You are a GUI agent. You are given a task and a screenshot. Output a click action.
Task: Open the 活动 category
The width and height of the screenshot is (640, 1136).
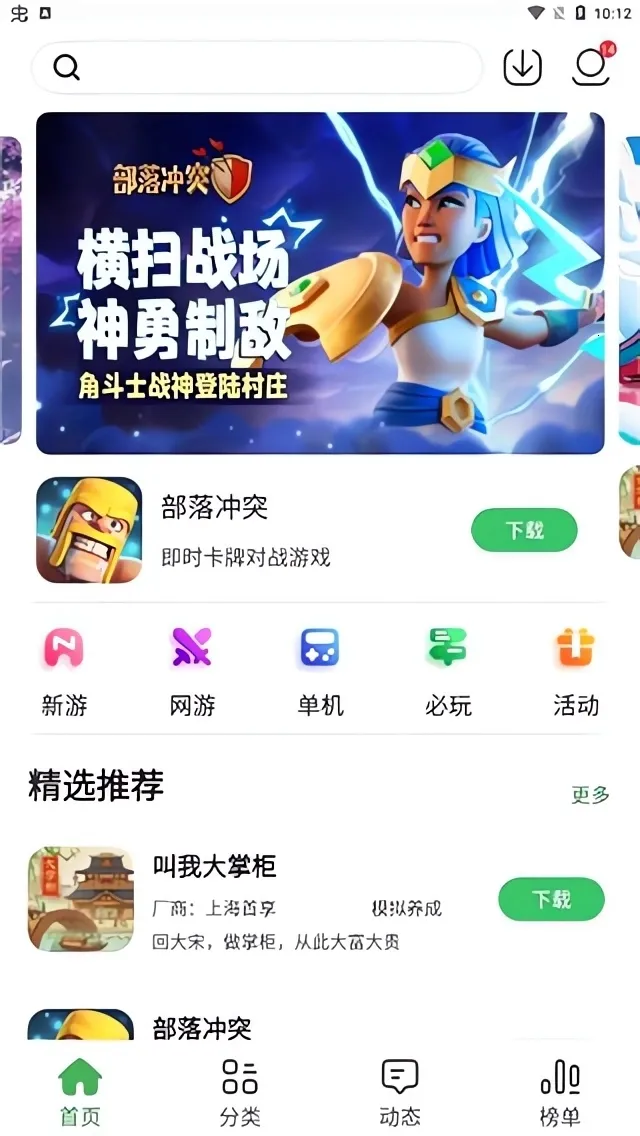[x=576, y=672]
